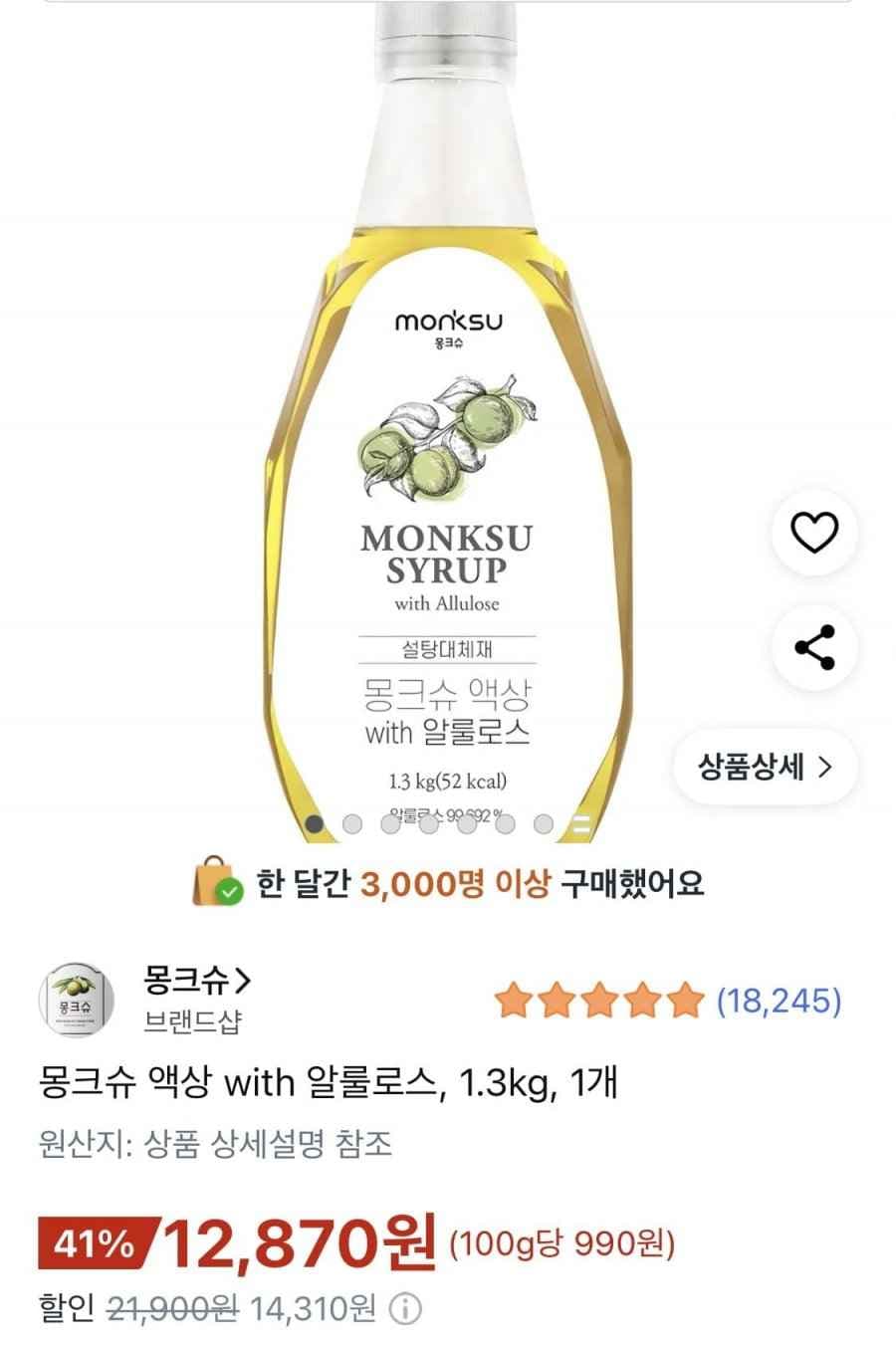The image size is (896, 1345).
Task: Select the second carousel indicator dot
Action: 351,823
